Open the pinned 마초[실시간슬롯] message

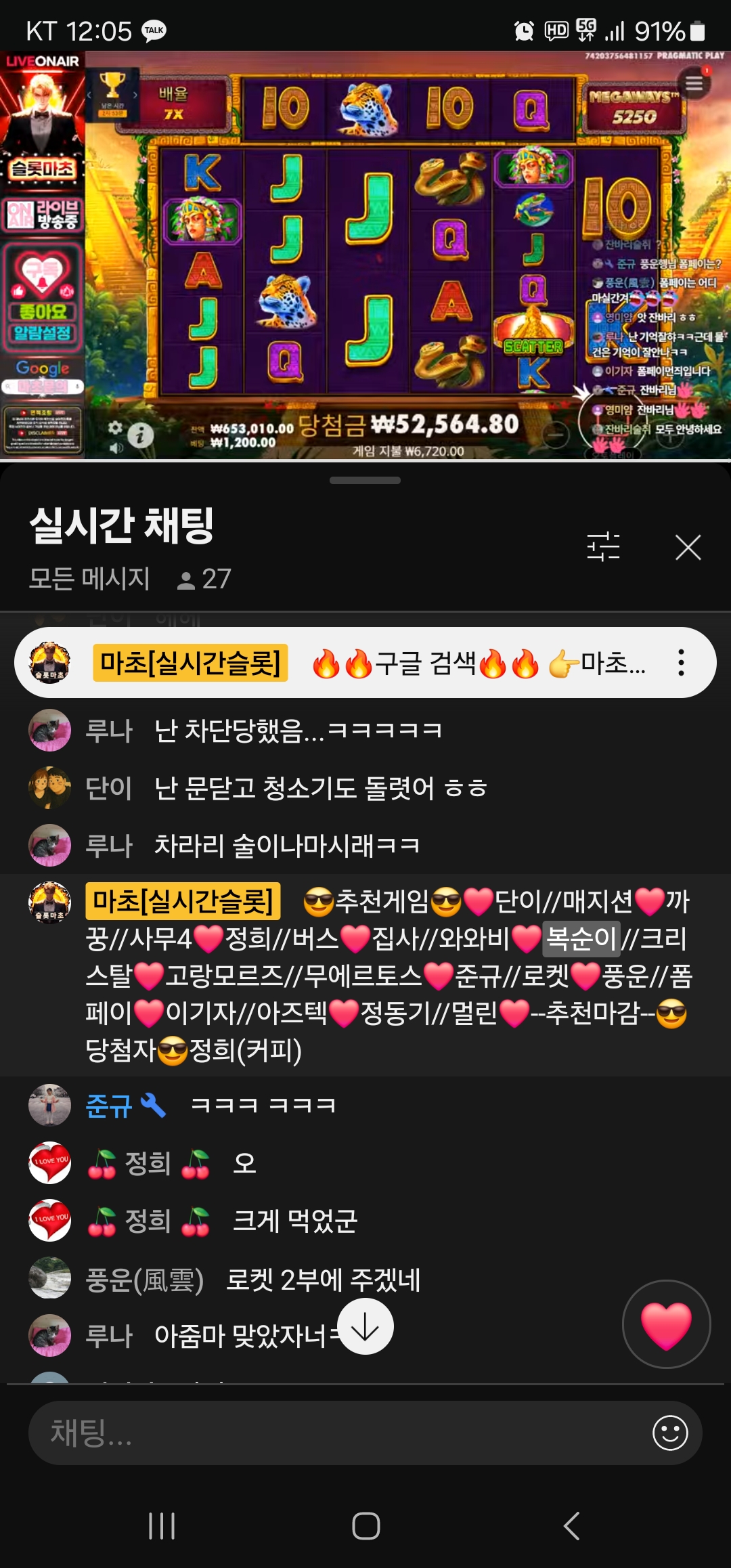pyautogui.click(x=365, y=663)
